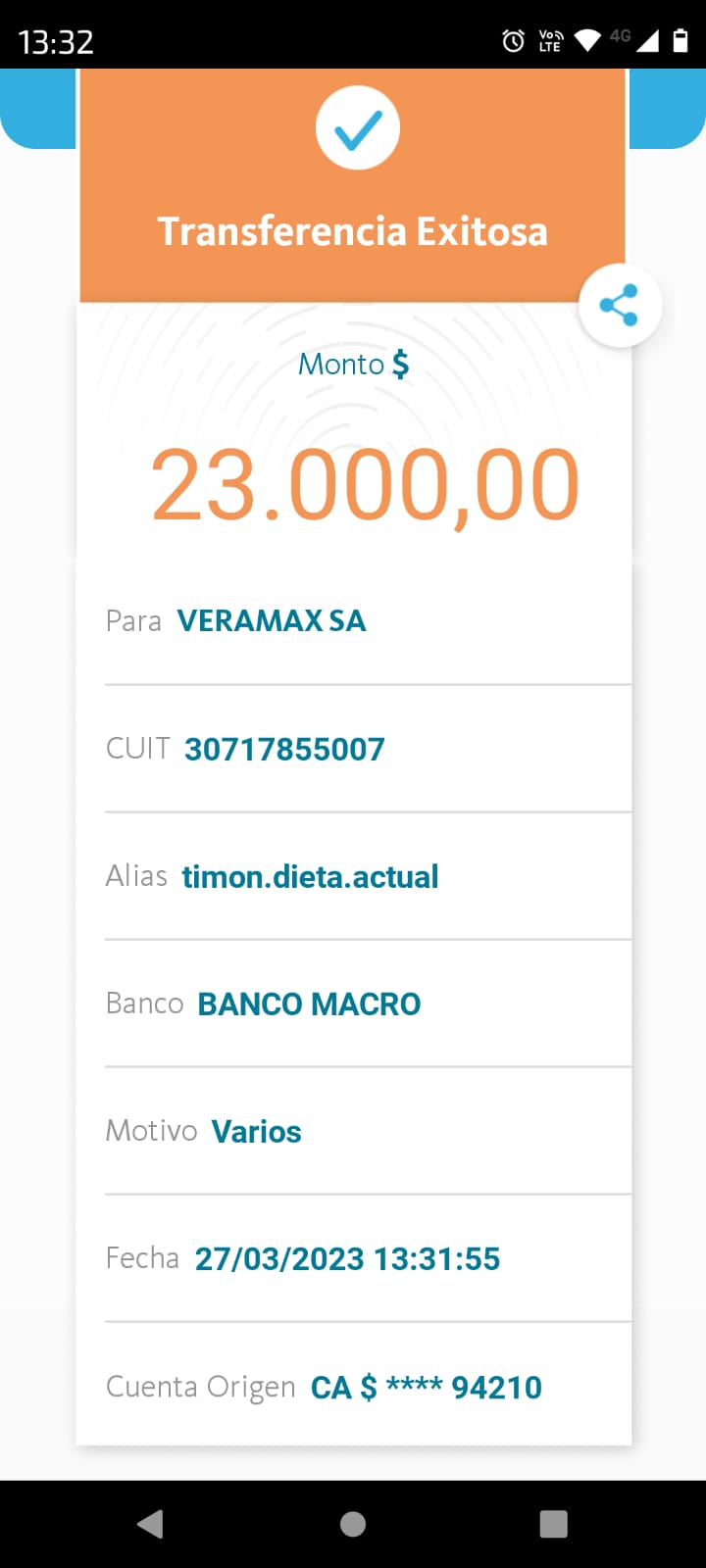Screen dimensions: 706x1568
Task: Share the transfer receipt
Action: (x=620, y=306)
